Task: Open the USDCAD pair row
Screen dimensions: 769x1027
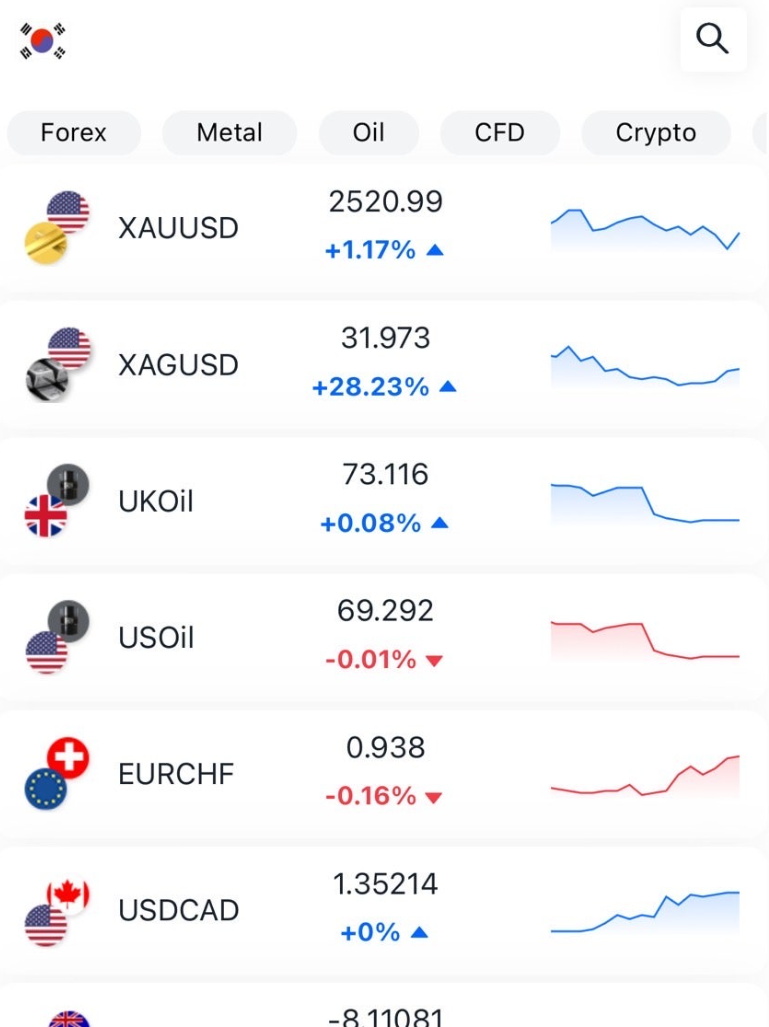Action: tap(383, 910)
